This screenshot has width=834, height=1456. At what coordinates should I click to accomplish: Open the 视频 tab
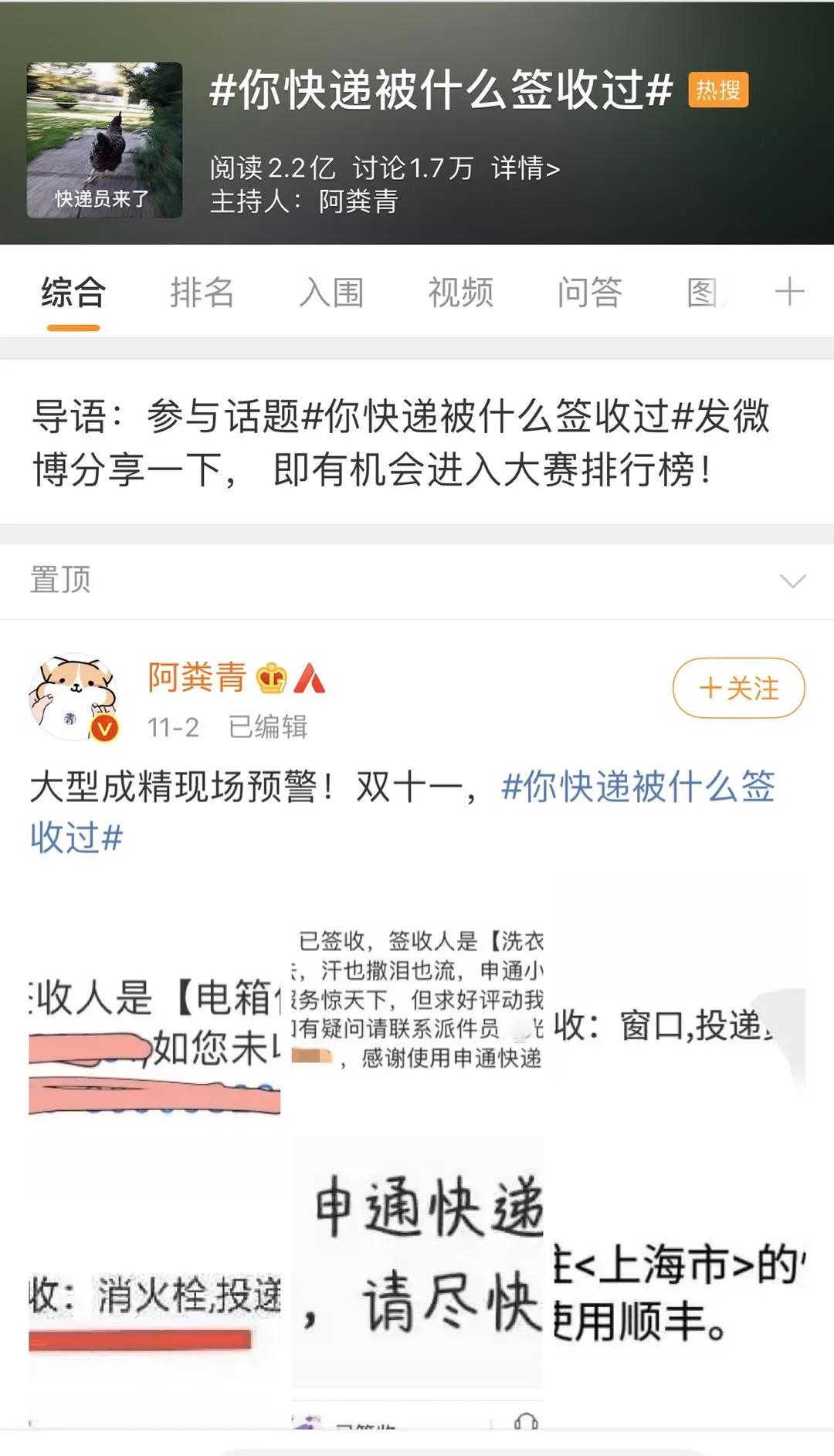click(x=460, y=293)
